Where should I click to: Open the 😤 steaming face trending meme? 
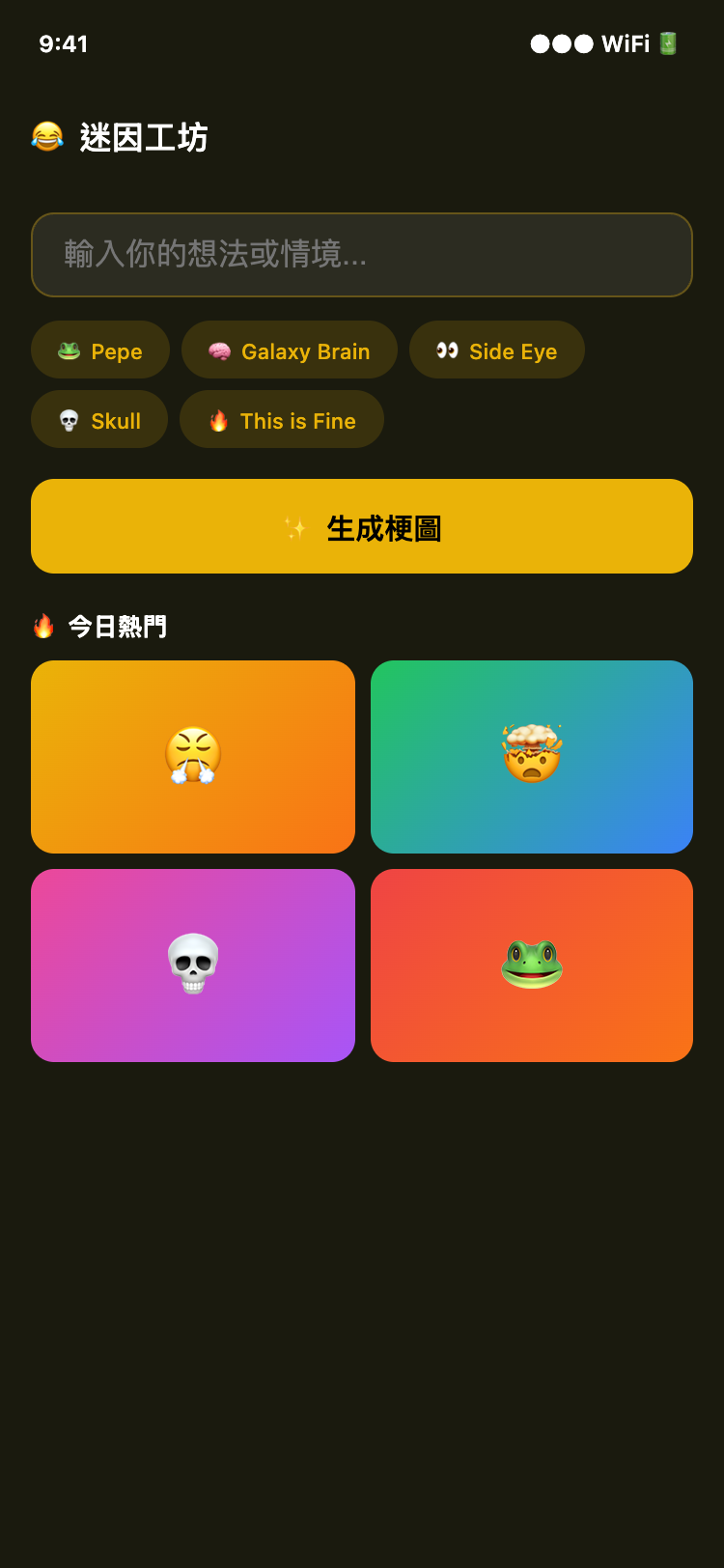[x=192, y=757]
